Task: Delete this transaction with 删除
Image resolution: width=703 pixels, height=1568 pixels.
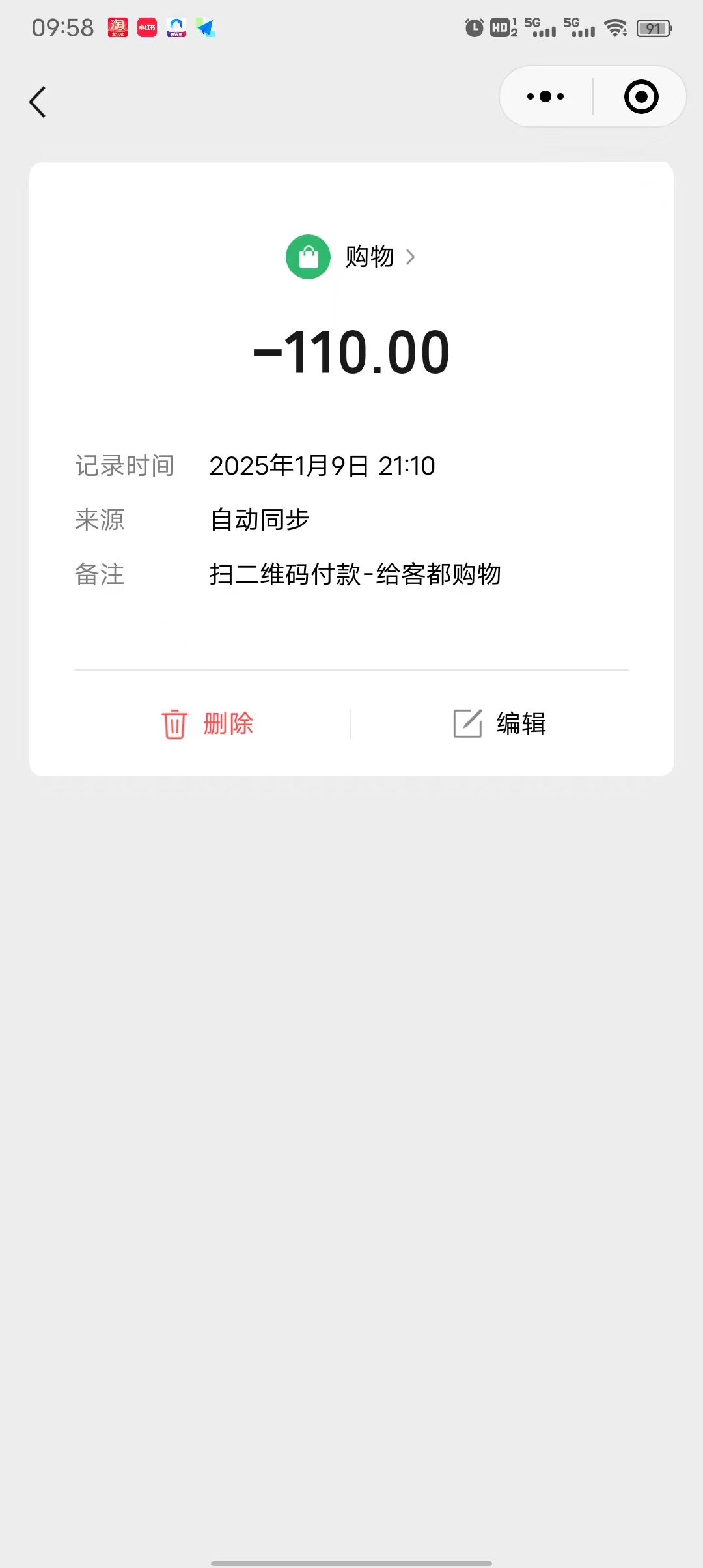Action: coord(208,723)
